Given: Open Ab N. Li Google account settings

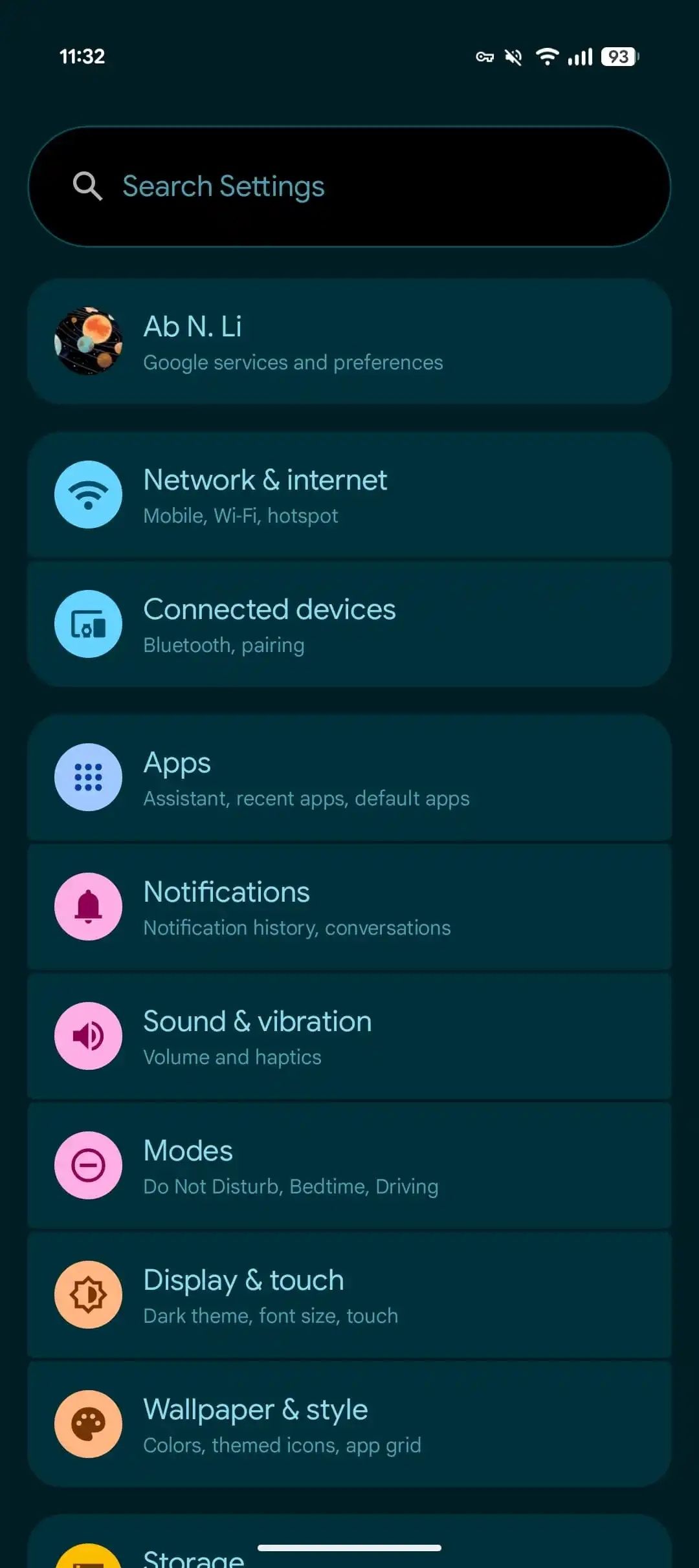Looking at the screenshot, I should [349, 342].
